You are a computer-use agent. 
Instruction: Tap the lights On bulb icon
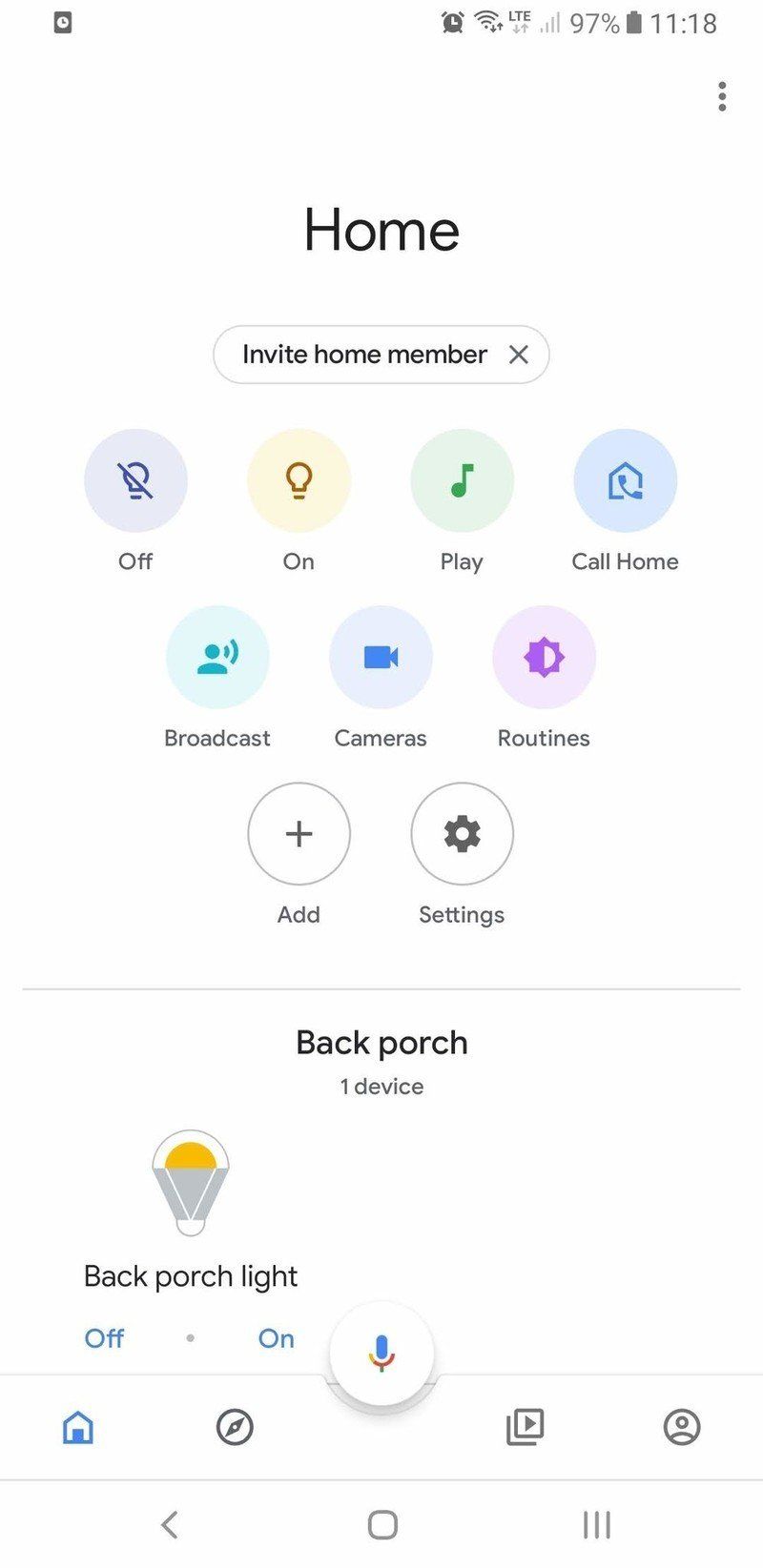pos(299,480)
